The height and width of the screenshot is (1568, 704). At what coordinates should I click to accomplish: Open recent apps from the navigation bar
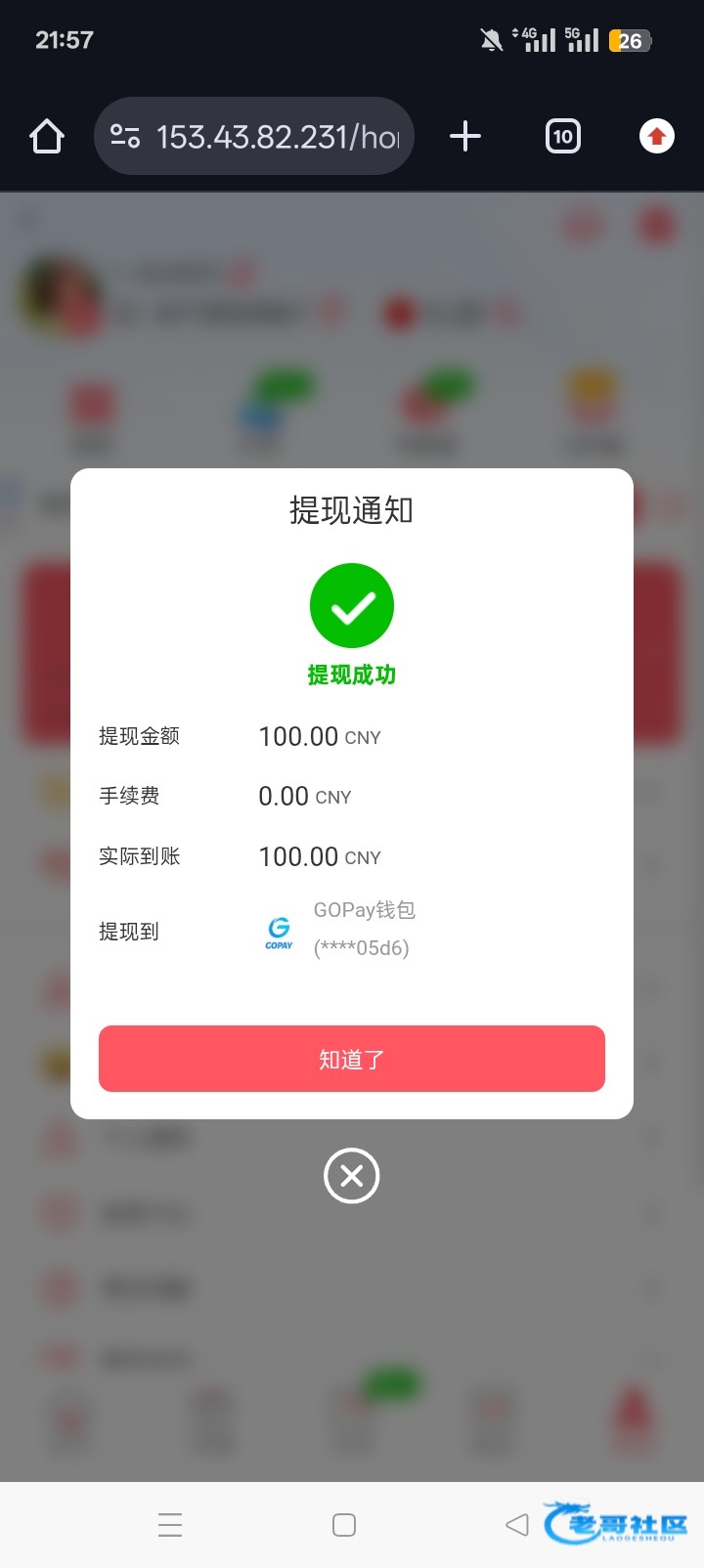click(x=170, y=1525)
